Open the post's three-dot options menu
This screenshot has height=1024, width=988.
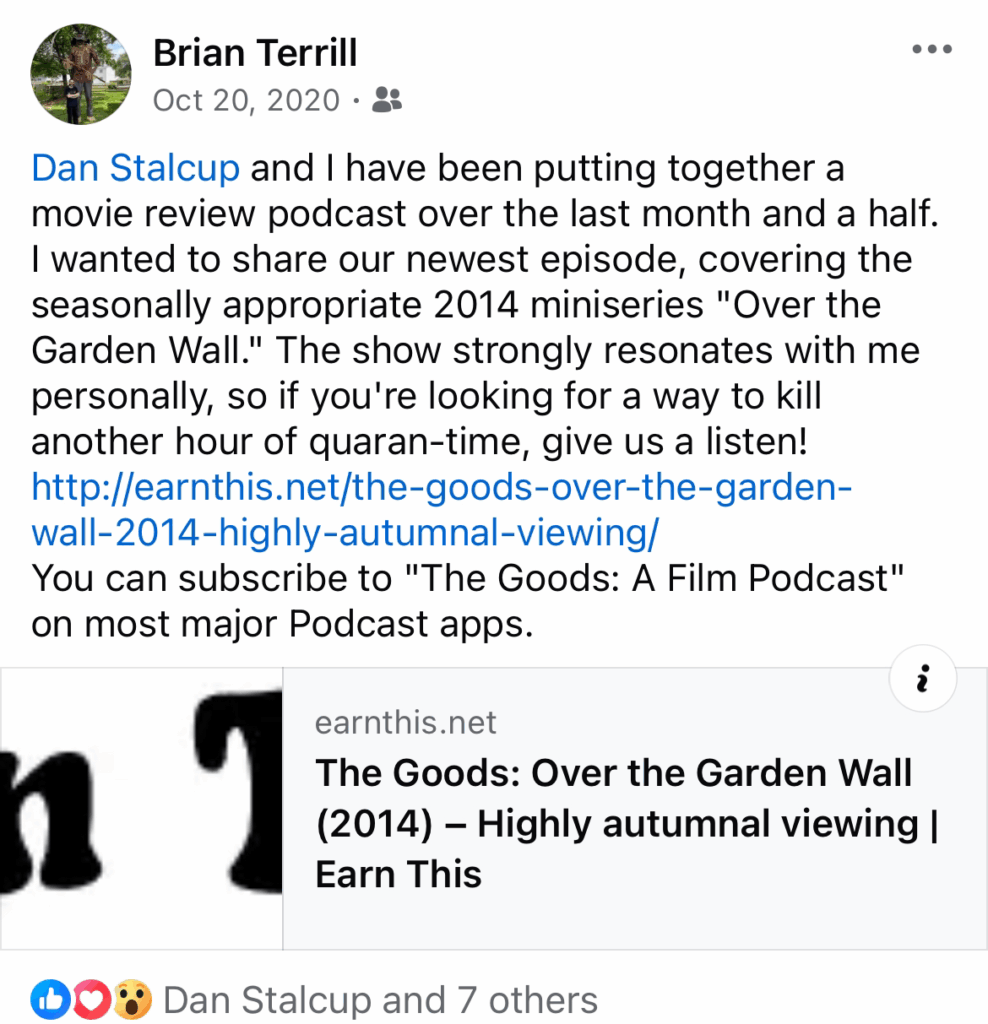tap(932, 50)
